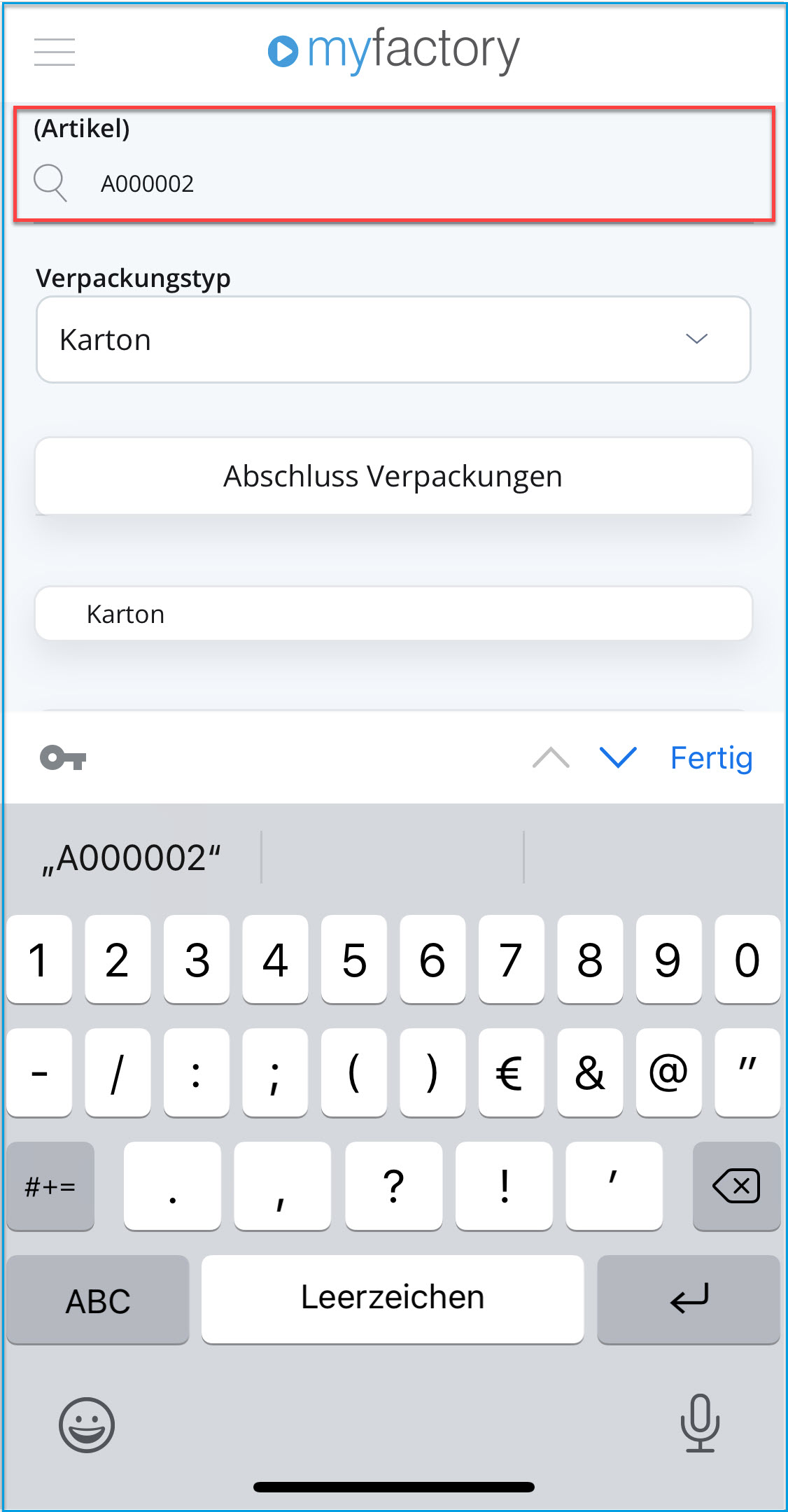Viewport: 788px width, 1512px height.
Task: Switch keyboard to letters with ABC key
Action: (97, 1301)
